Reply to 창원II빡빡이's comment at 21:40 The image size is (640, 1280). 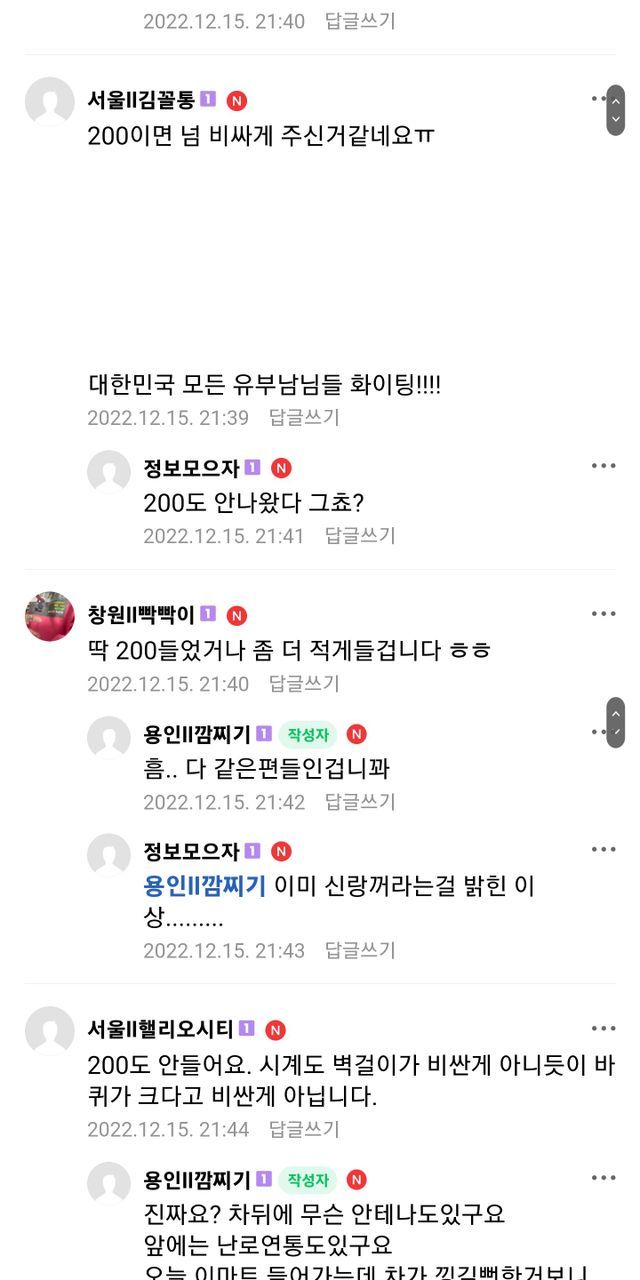[x=304, y=684]
